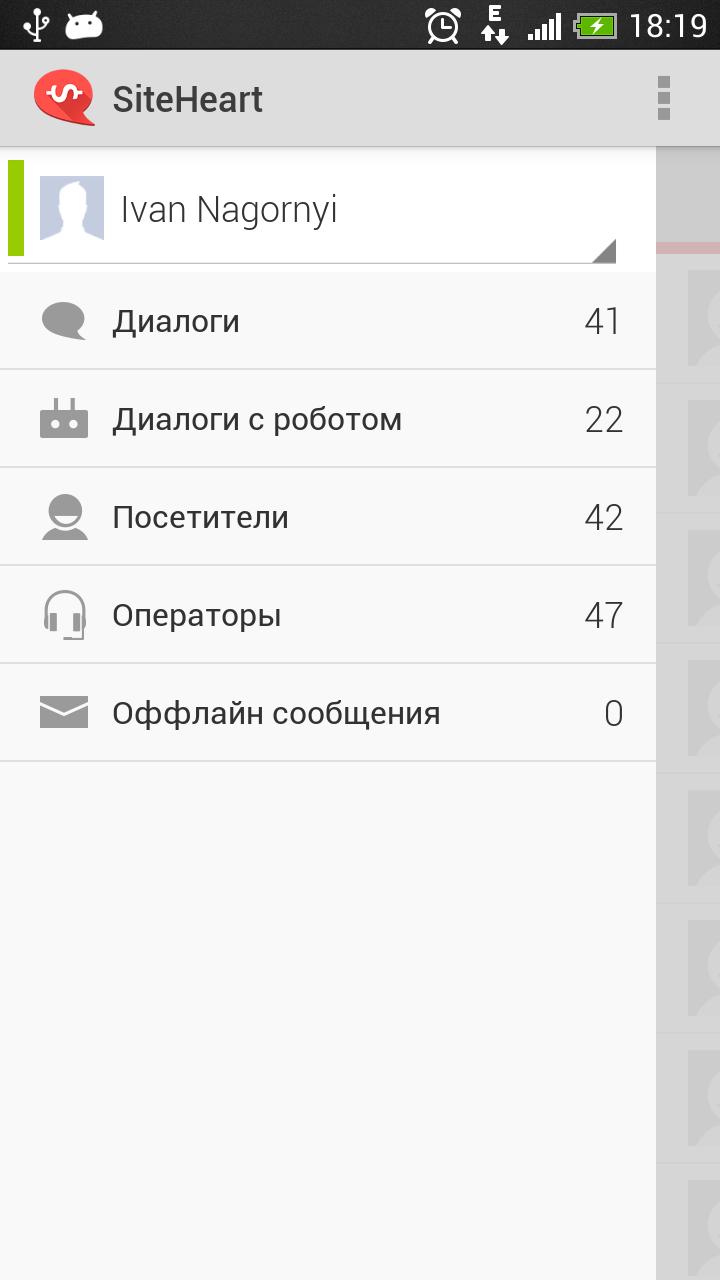
Task: Select the visitor silhouette icon beside Посетители
Action: [65, 516]
